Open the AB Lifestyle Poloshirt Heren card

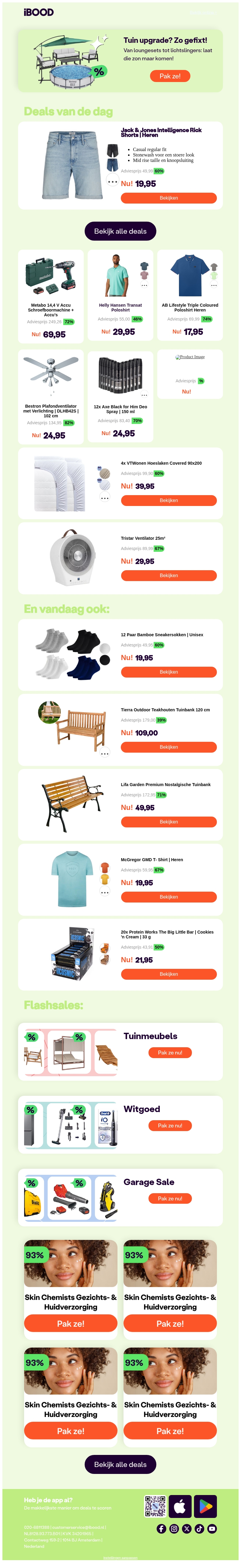tap(190, 295)
